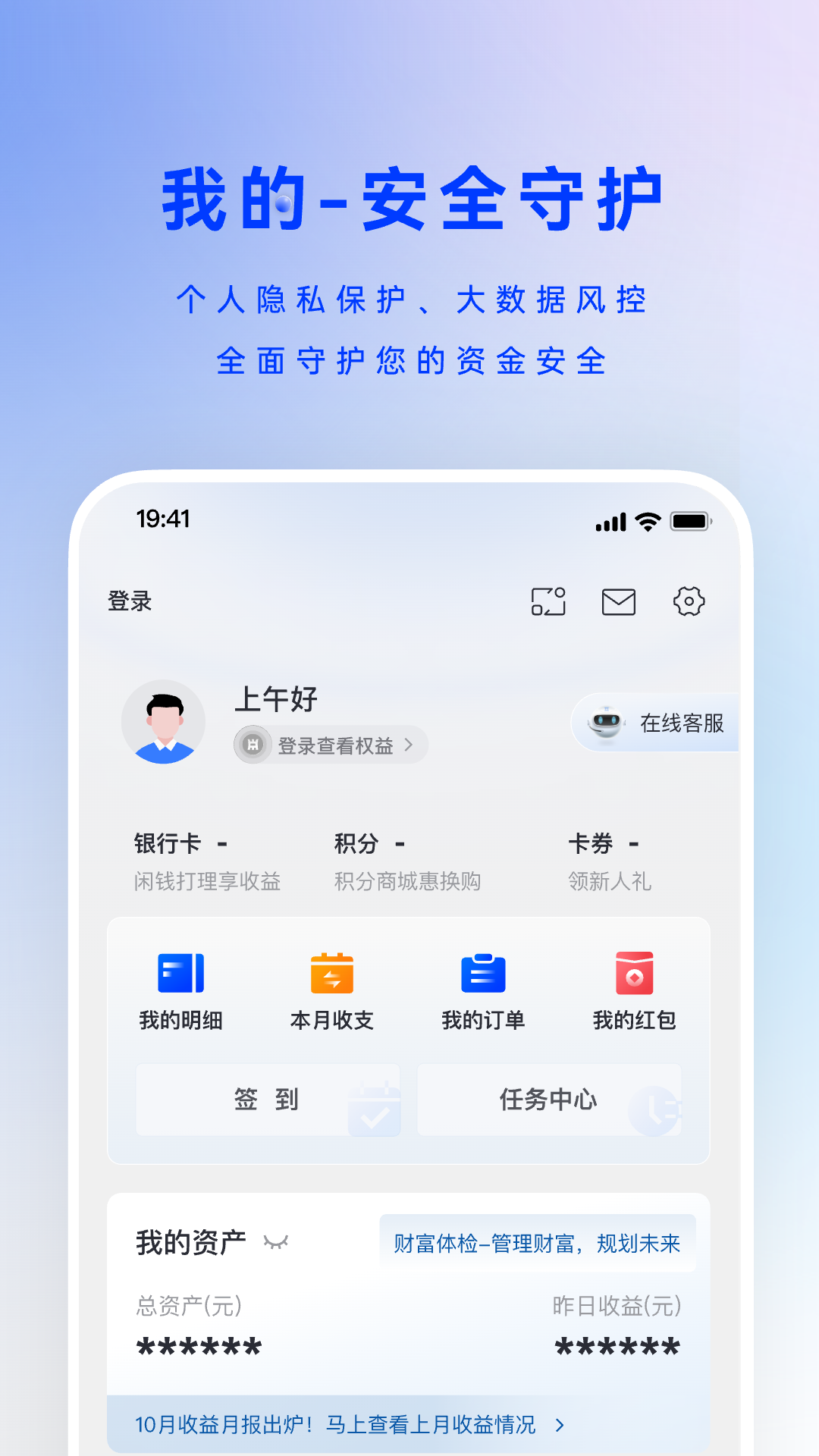Start 在线客服 via the robot icon
This screenshot has height=1456, width=819.
tap(605, 723)
